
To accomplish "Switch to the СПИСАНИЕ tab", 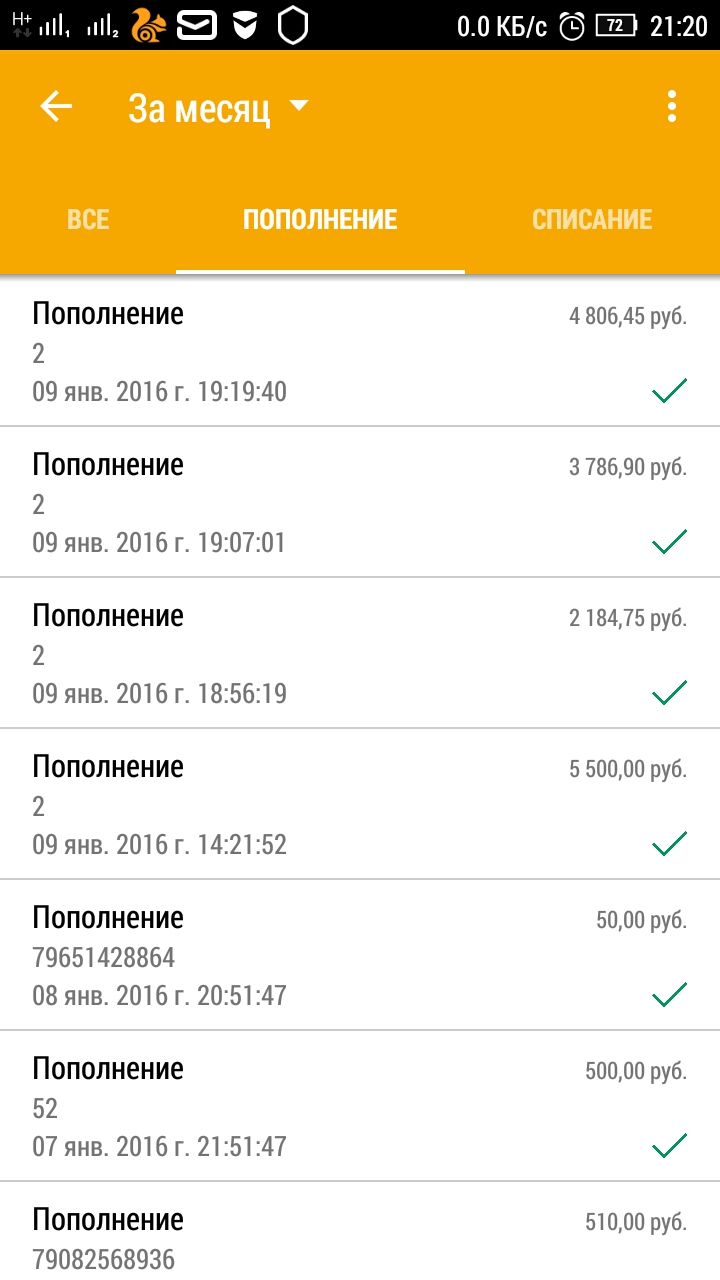I will 592,220.
